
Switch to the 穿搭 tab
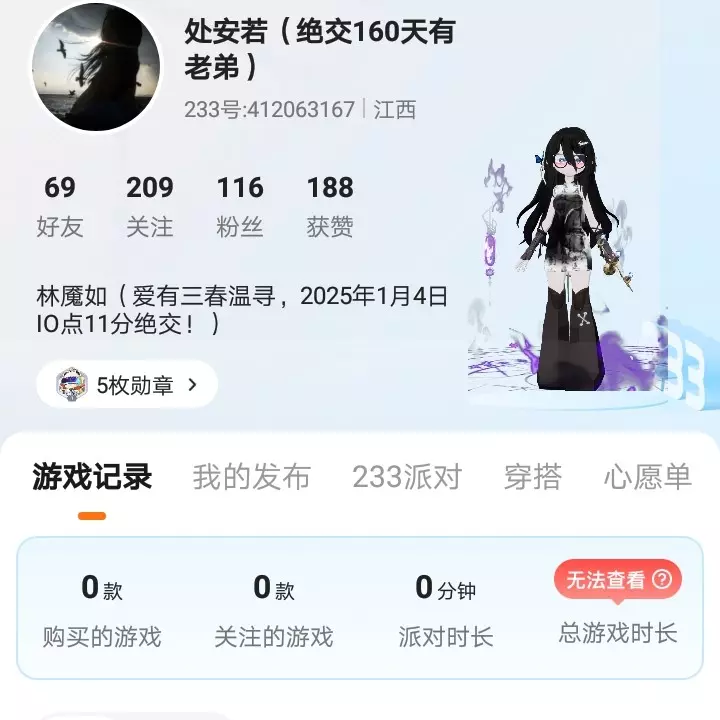[x=532, y=477]
